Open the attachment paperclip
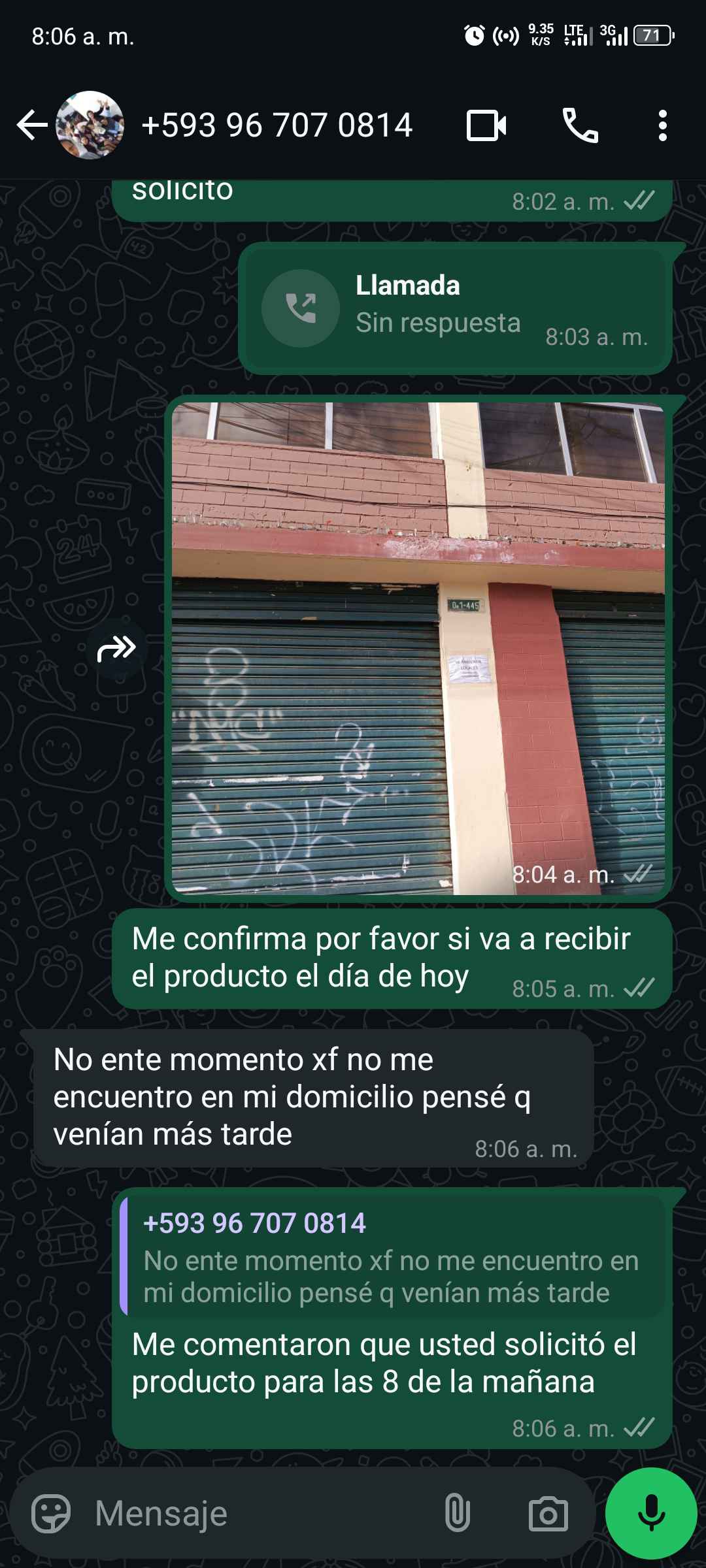Image resolution: width=706 pixels, height=1568 pixels. click(x=457, y=1513)
